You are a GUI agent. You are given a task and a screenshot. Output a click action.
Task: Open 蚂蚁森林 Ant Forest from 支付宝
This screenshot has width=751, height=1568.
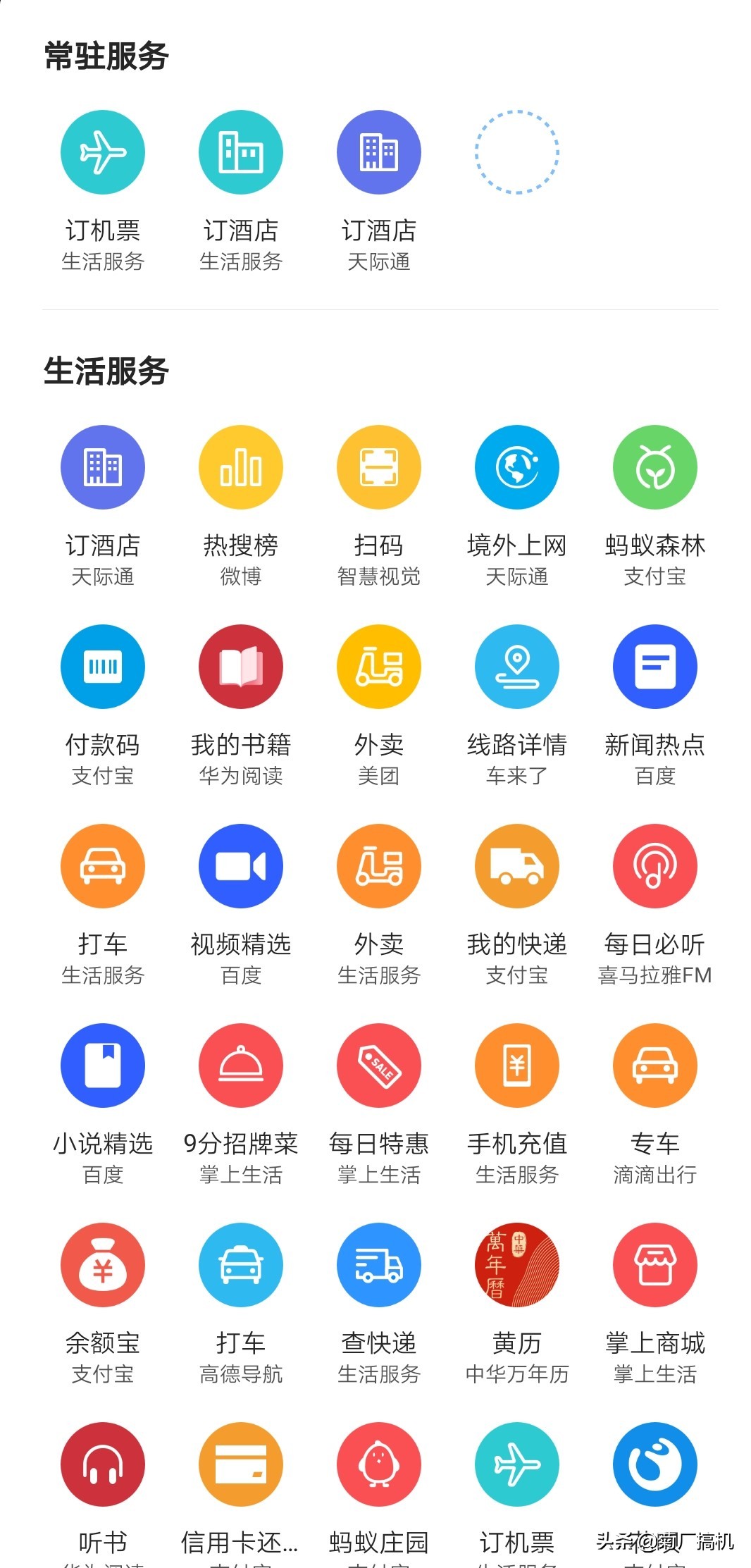point(654,467)
